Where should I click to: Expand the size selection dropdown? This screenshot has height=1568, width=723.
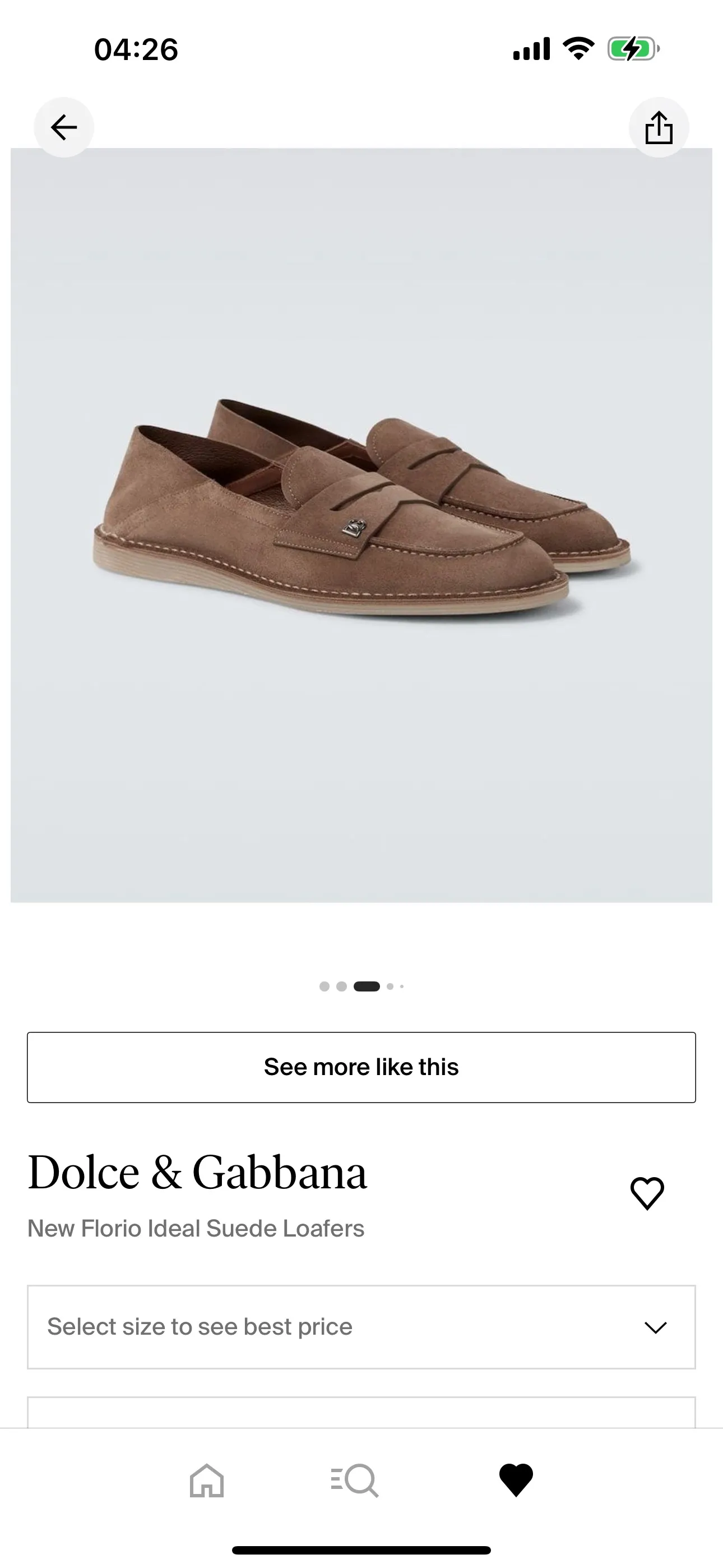click(361, 1327)
